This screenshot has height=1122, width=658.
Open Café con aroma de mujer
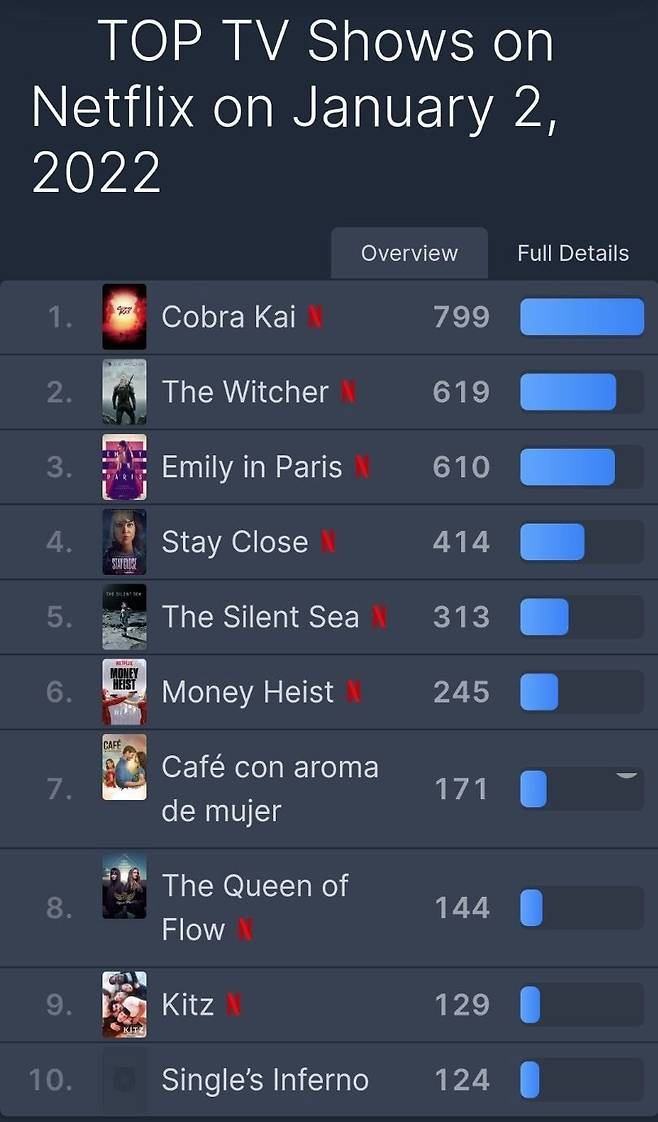270,789
